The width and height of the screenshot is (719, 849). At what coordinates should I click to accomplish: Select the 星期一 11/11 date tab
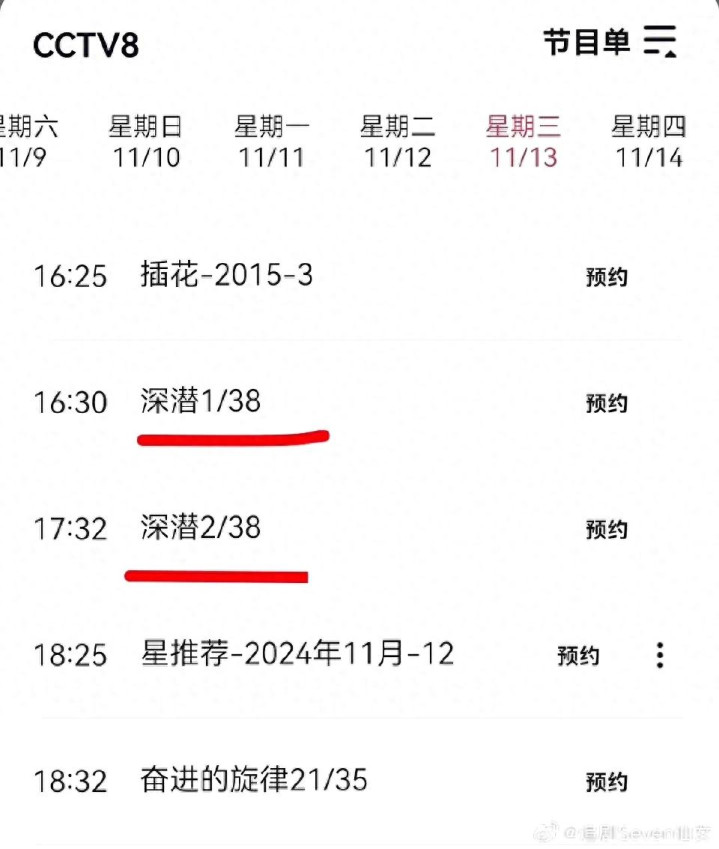272,141
